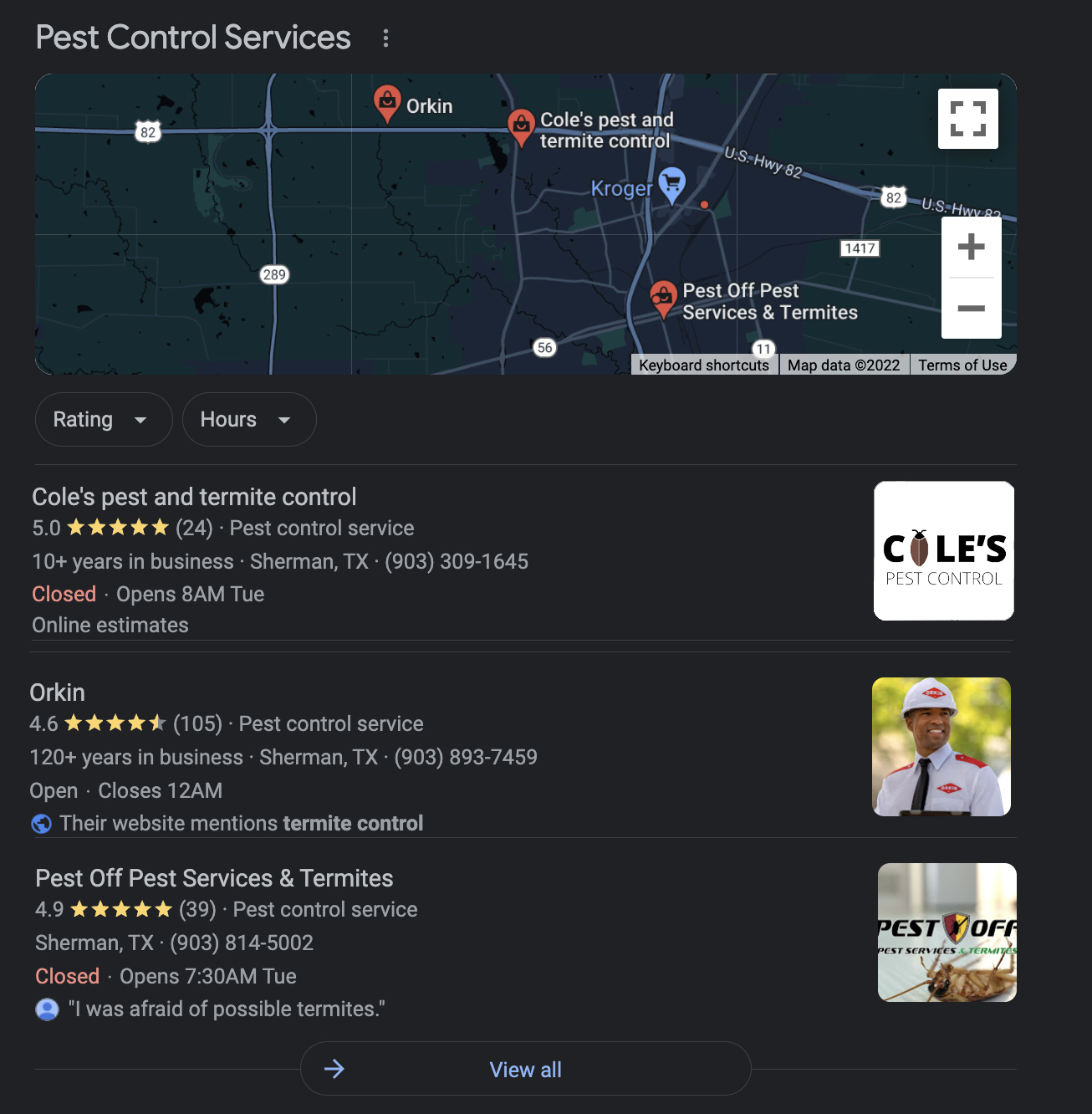Open the Keyboard shortcuts link on map
Screen dimensions: 1092x1114
pos(703,365)
